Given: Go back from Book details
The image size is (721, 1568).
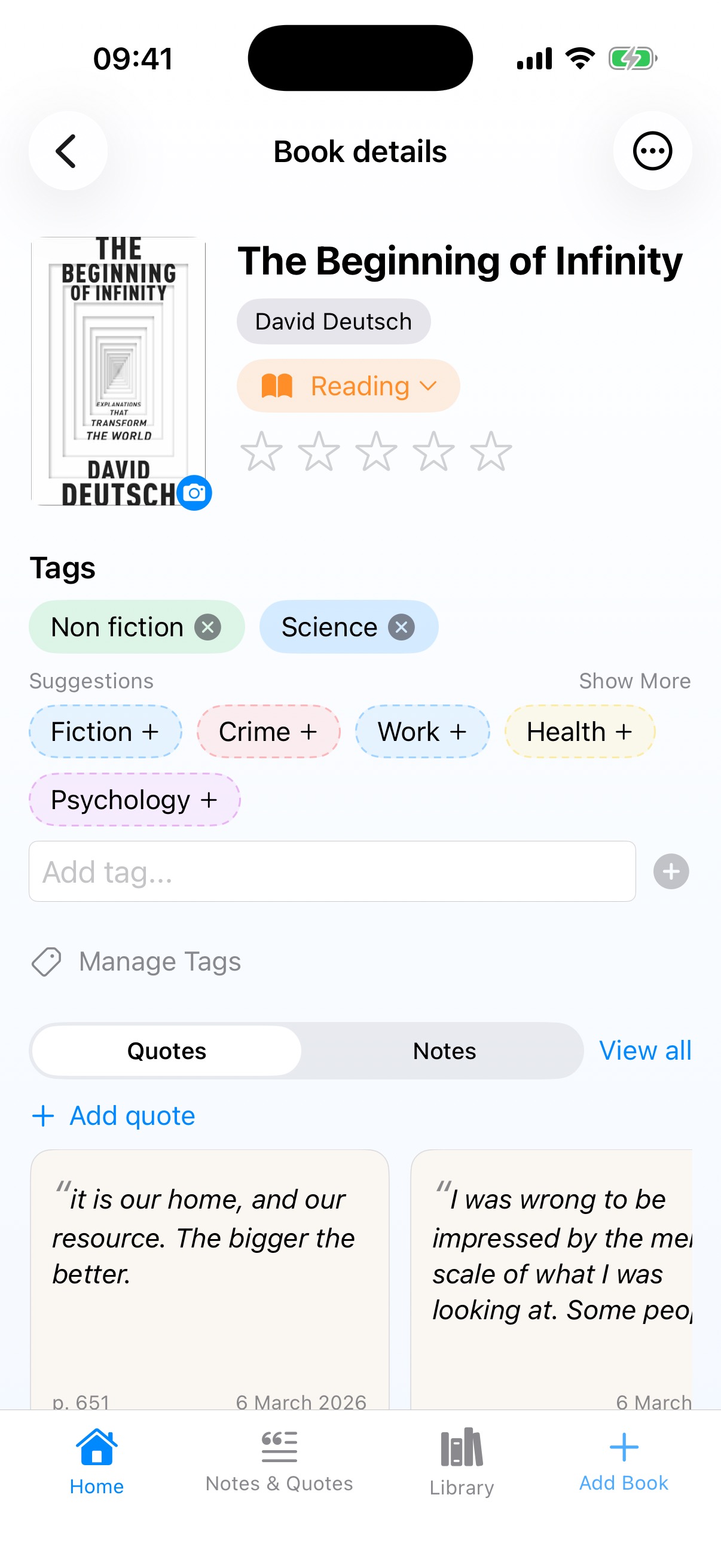Looking at the screenshot, I should click(68, 151).
